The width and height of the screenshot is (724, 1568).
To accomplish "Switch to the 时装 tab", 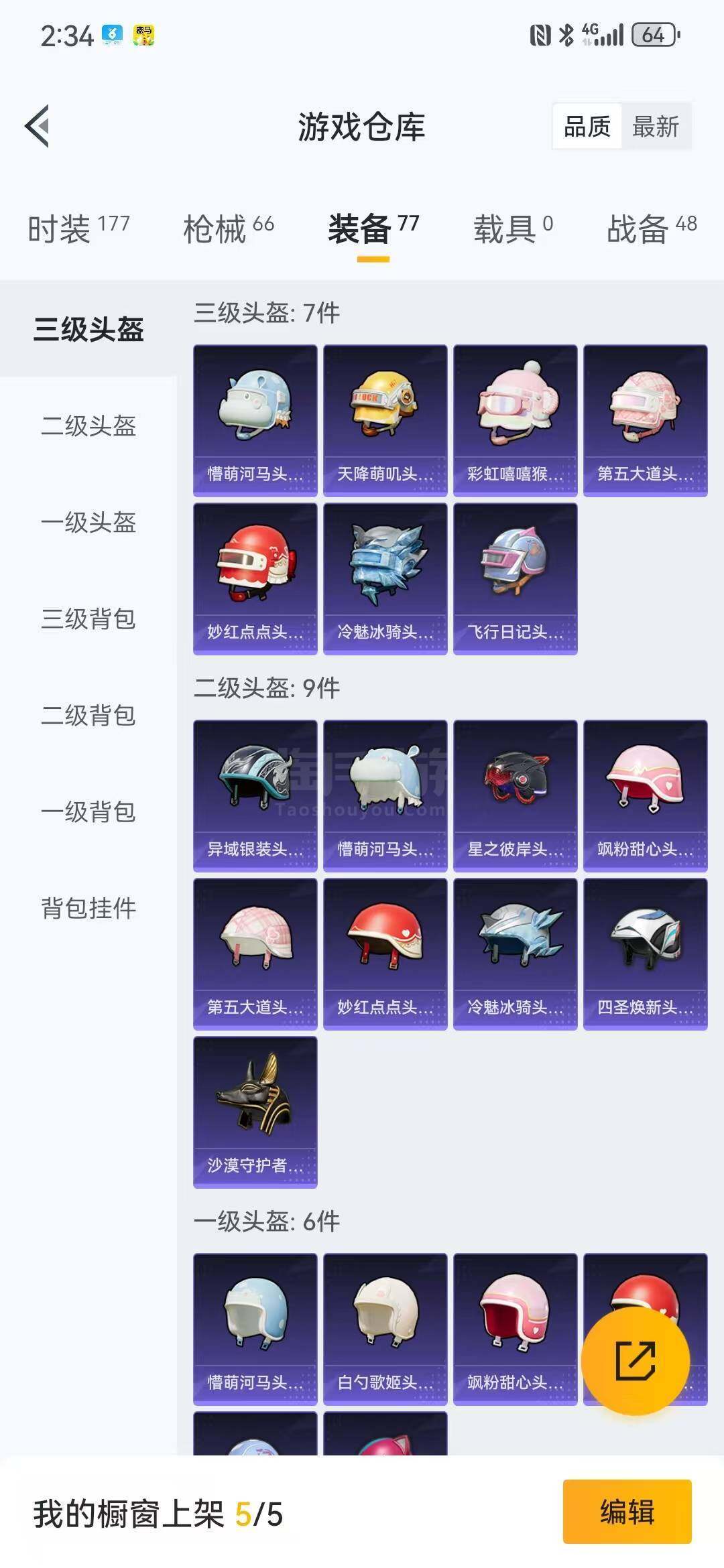I will coord(78,228).
